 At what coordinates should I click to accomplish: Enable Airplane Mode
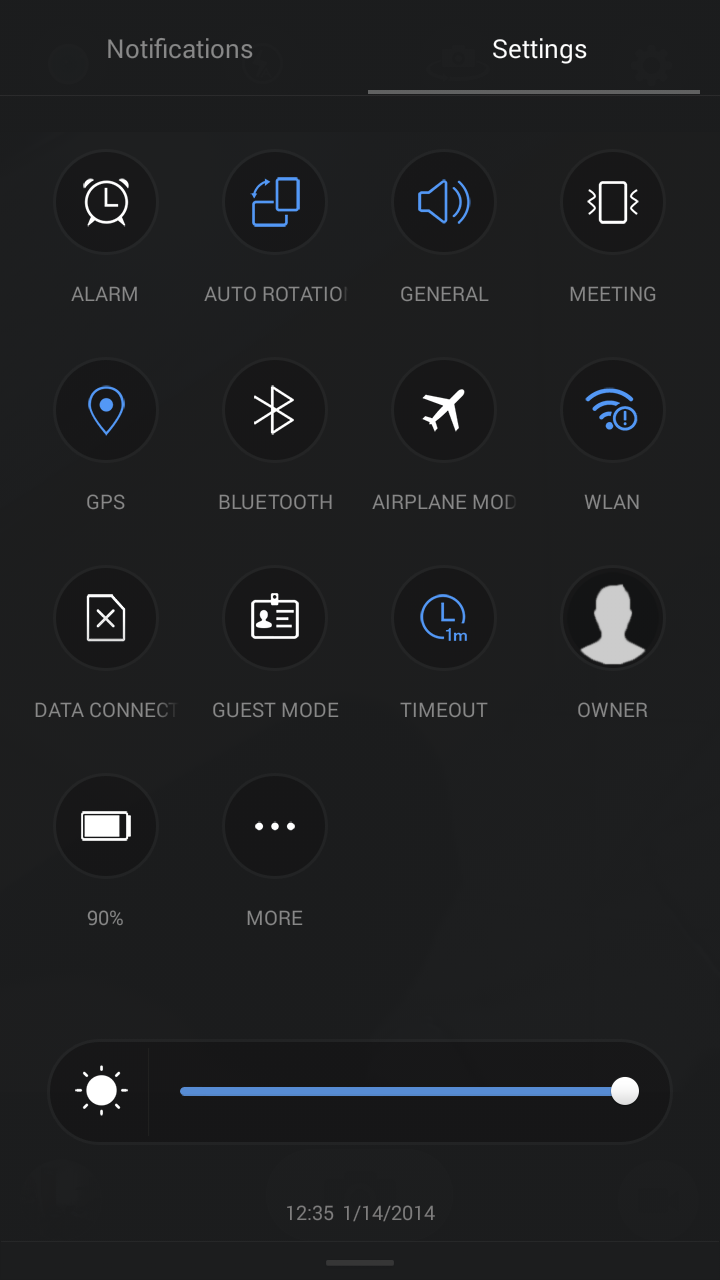tap(444, 410)
